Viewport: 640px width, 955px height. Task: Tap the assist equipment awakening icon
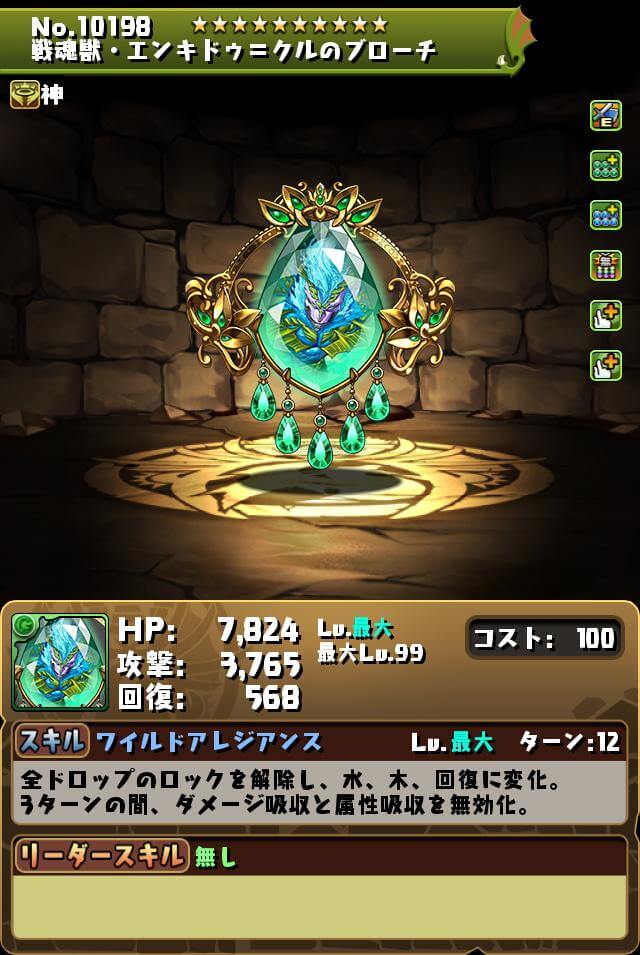pos(605,116)
